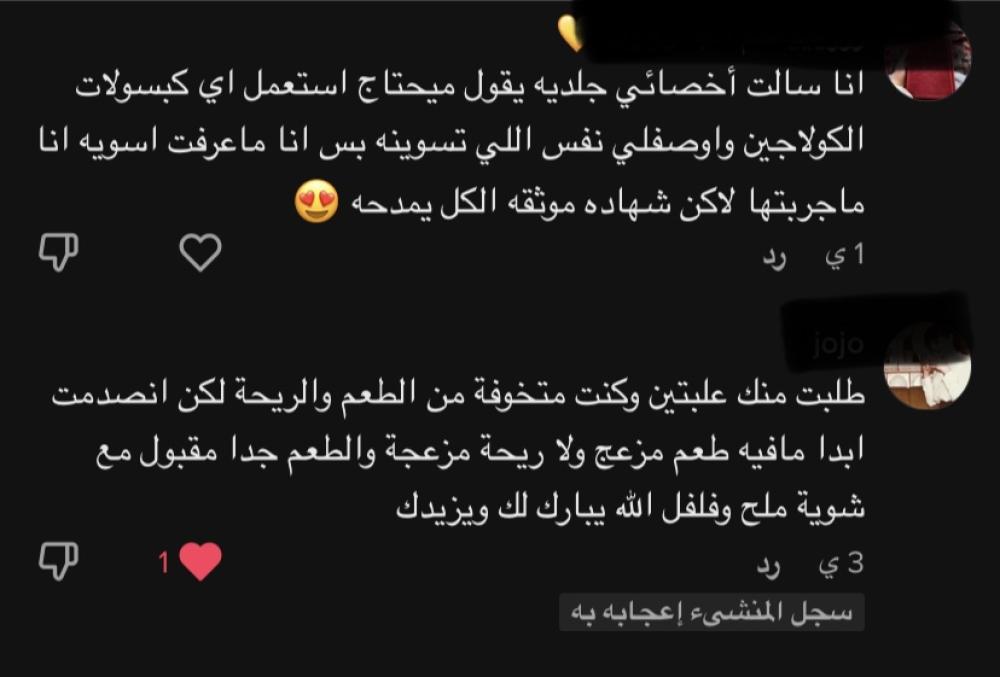Reply to the comment about two boxes

pos(769,565)
